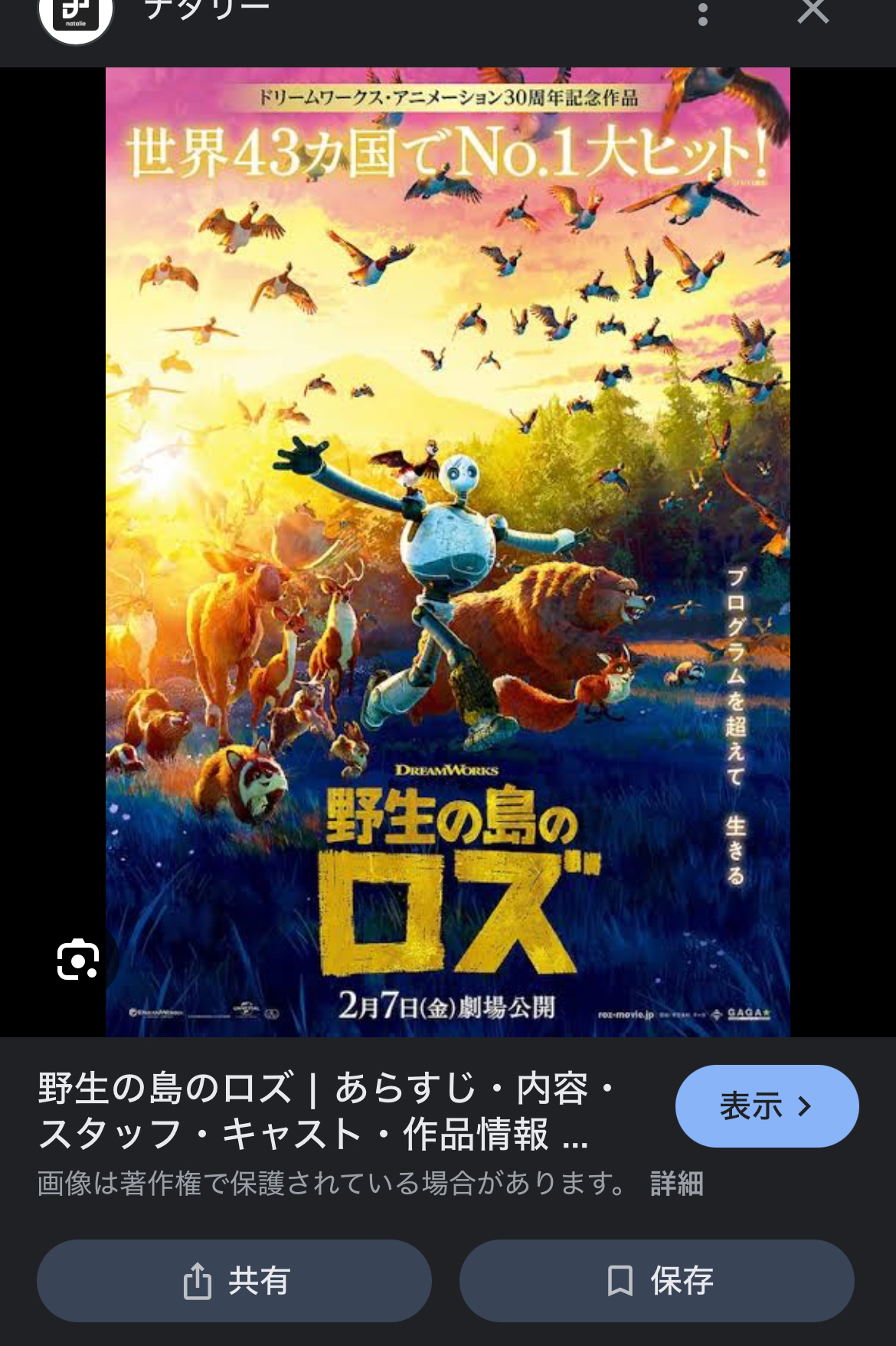Image resolution: width=896 pixels, height=1346 pixels.
Task: Open the 詳細 copyright details link
Action: [x=676, y=1184]
